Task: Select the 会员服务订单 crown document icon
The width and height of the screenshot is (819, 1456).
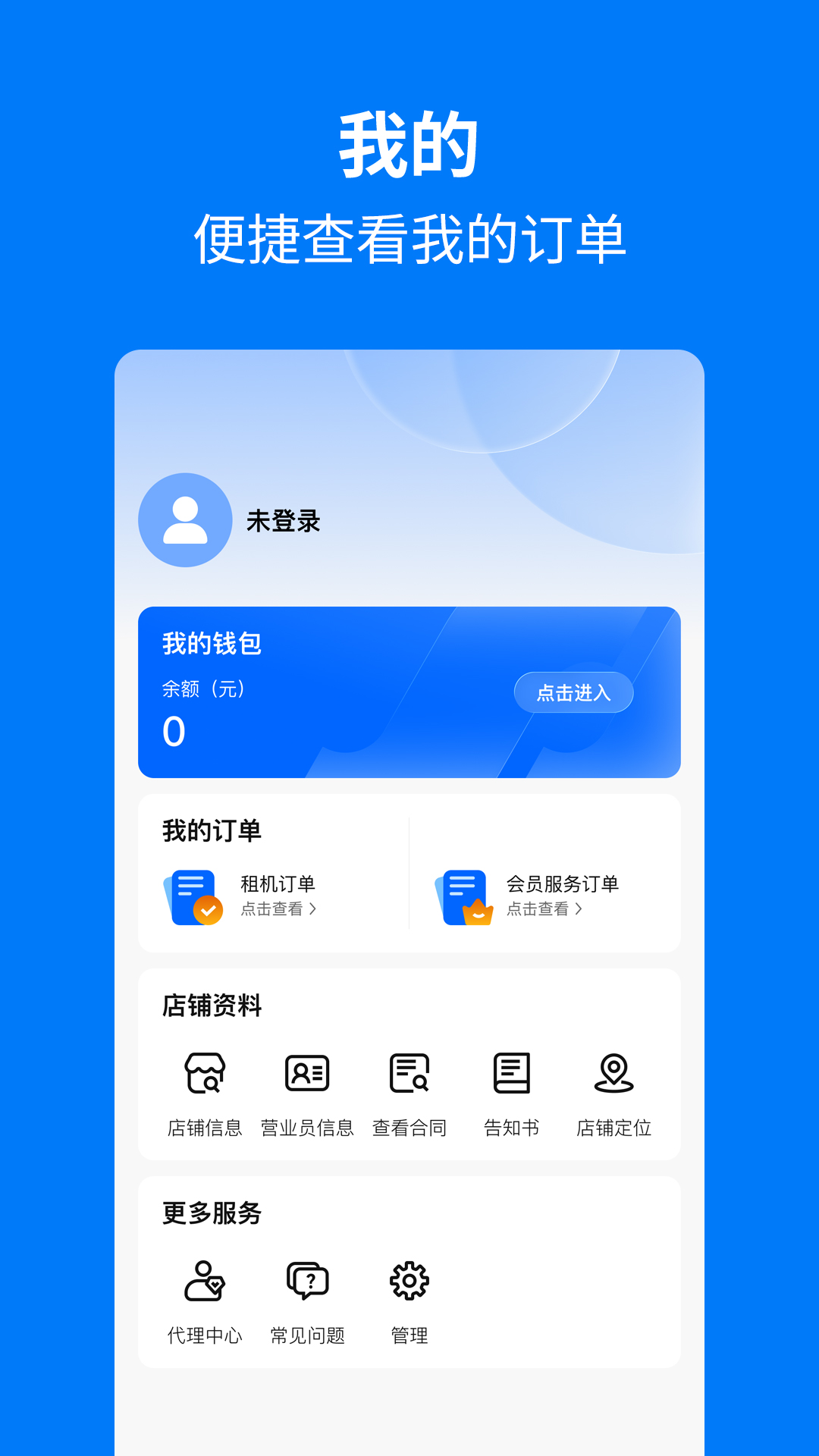Action: pos(463,895)
